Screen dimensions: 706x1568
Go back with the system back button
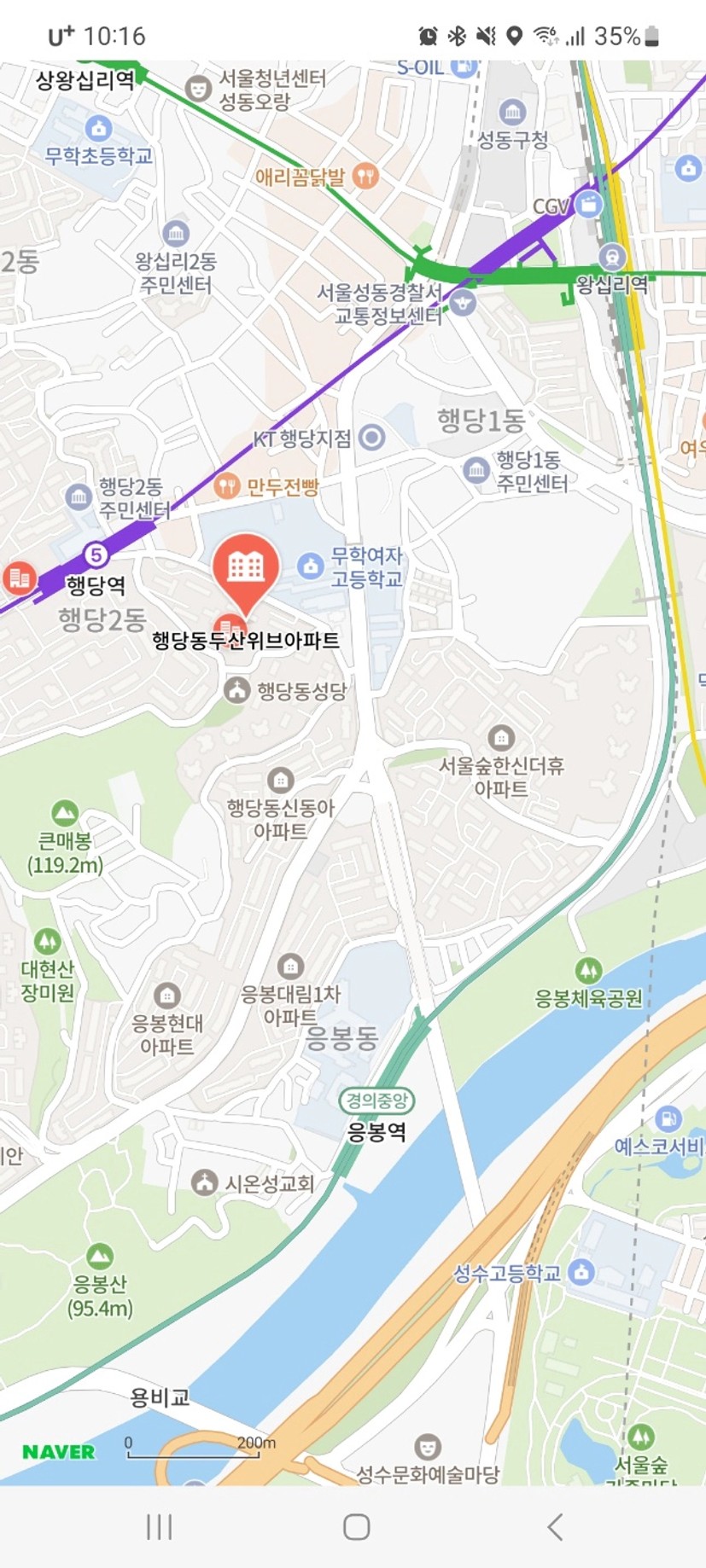pos(555,1526)
